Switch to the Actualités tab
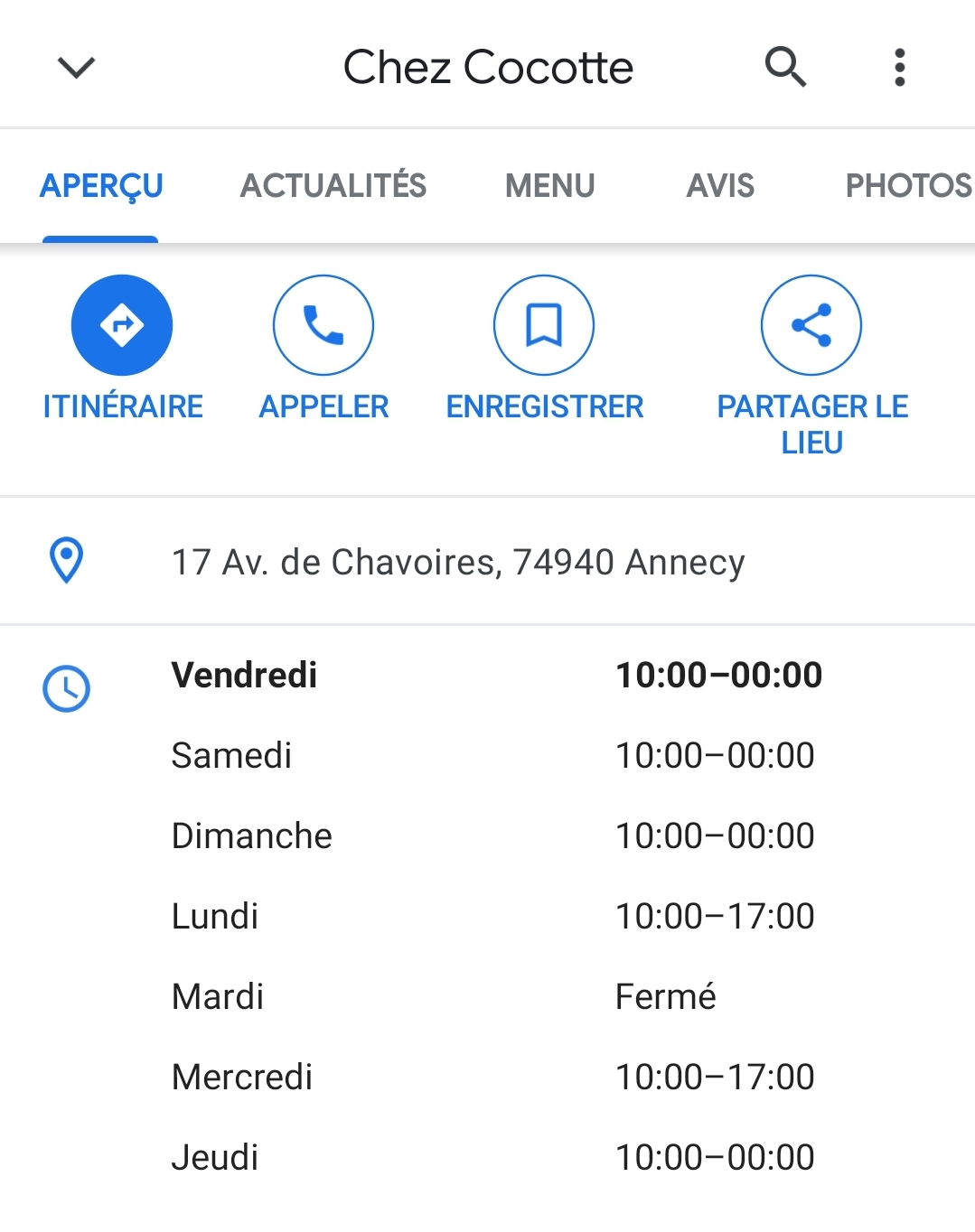The width and height of the screenshot is (975, 1232). pyautogui.click(x=333, y=185)
